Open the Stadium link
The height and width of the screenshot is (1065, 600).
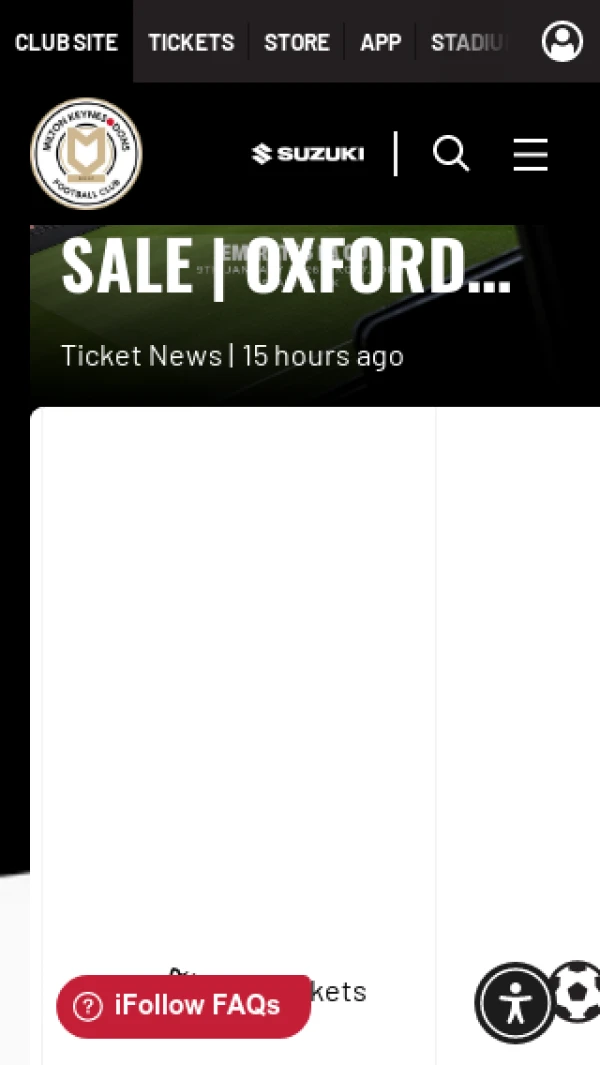468,42
